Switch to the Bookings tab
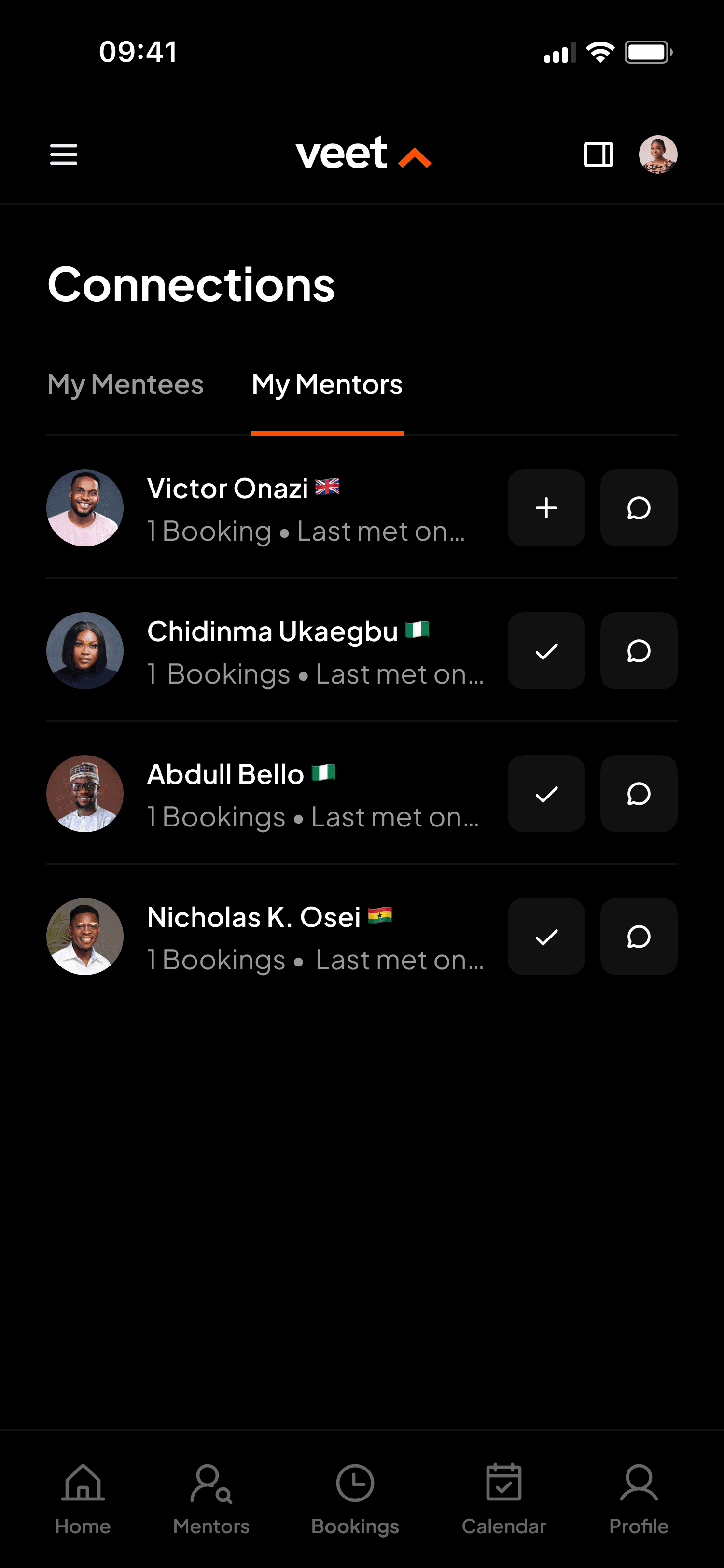Viewport: 724px width, 1568px height. coord(355,1498)
